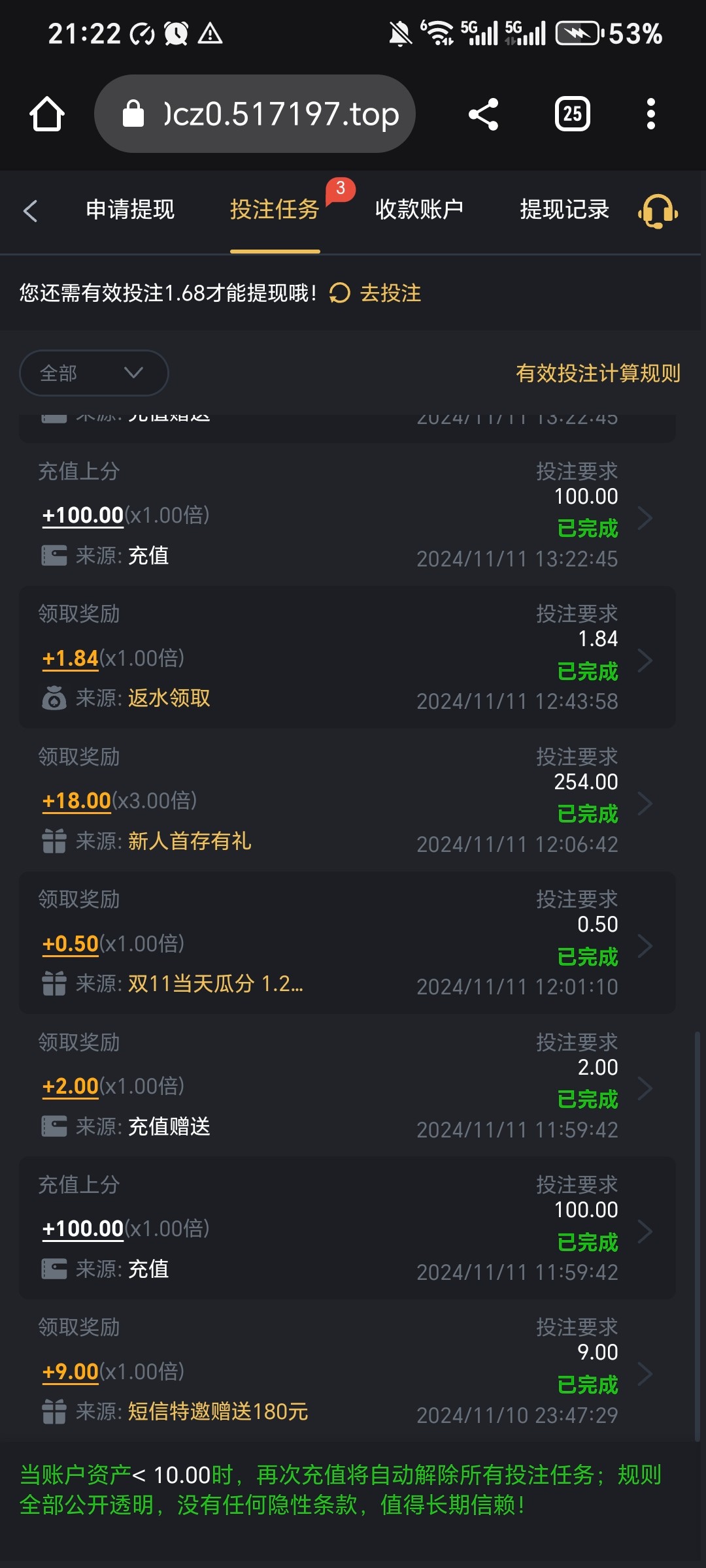
Task: Go back using the left arrow
Action: [x=30, y=211]
